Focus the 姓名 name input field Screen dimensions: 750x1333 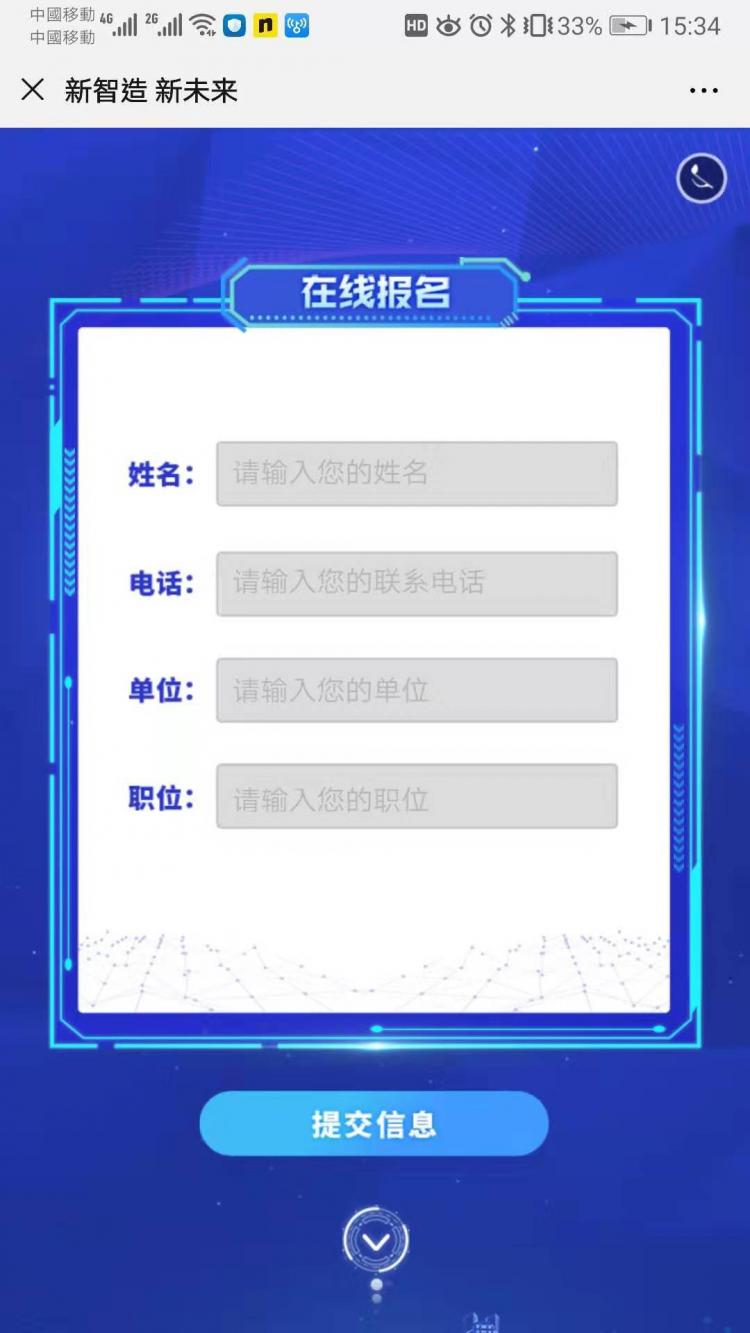point(417,473)
